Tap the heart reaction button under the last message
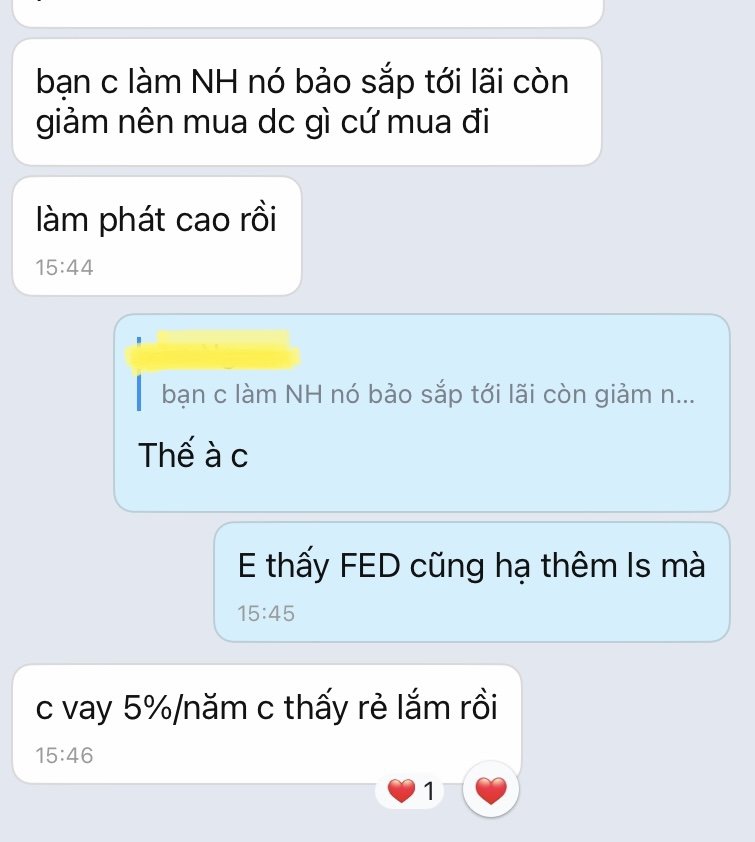Viewport: 755px width, 842px height. pyautogui.click(x=491, y=792)
